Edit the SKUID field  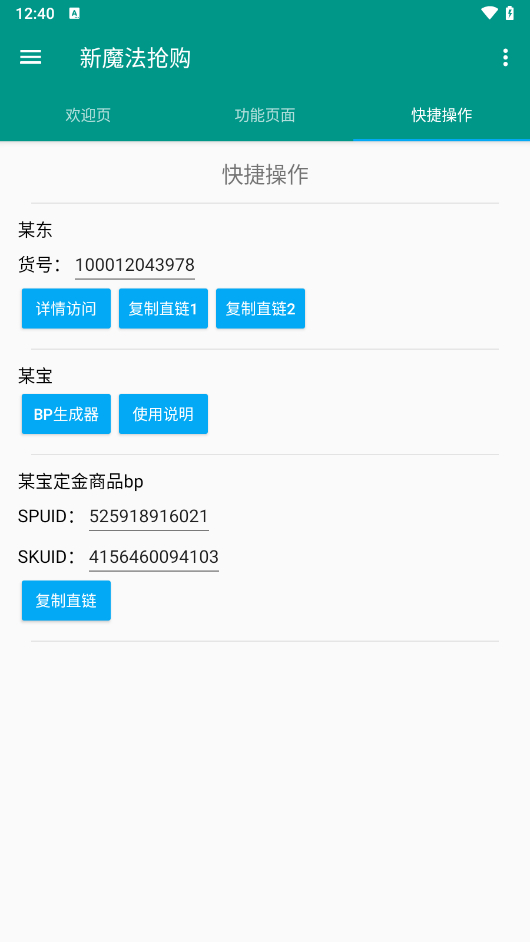(154, 557)
